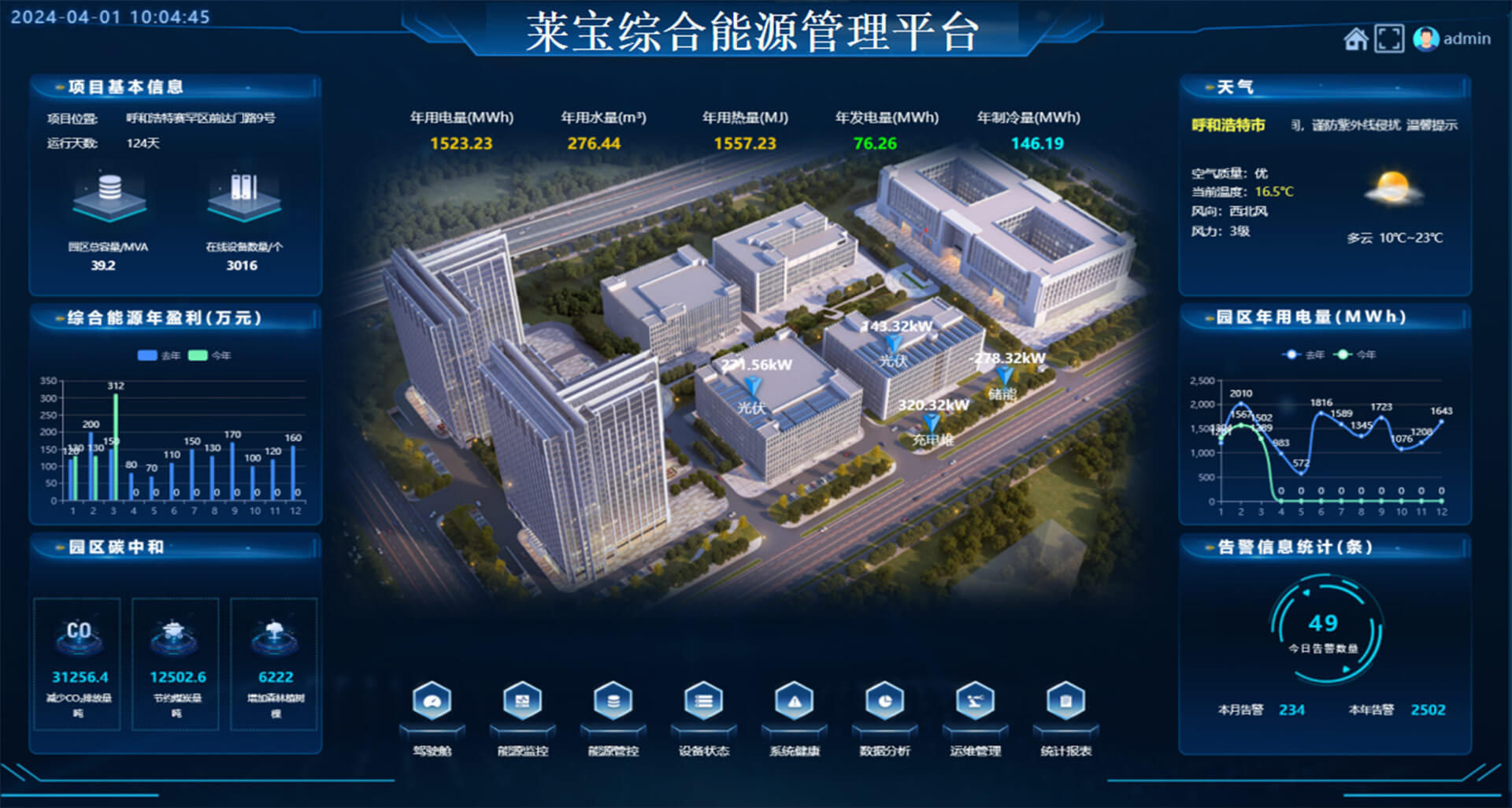Switch to 能源监控
This screenshot has width=1512, height=808.
pyautogui.click(x=523, y=715)
